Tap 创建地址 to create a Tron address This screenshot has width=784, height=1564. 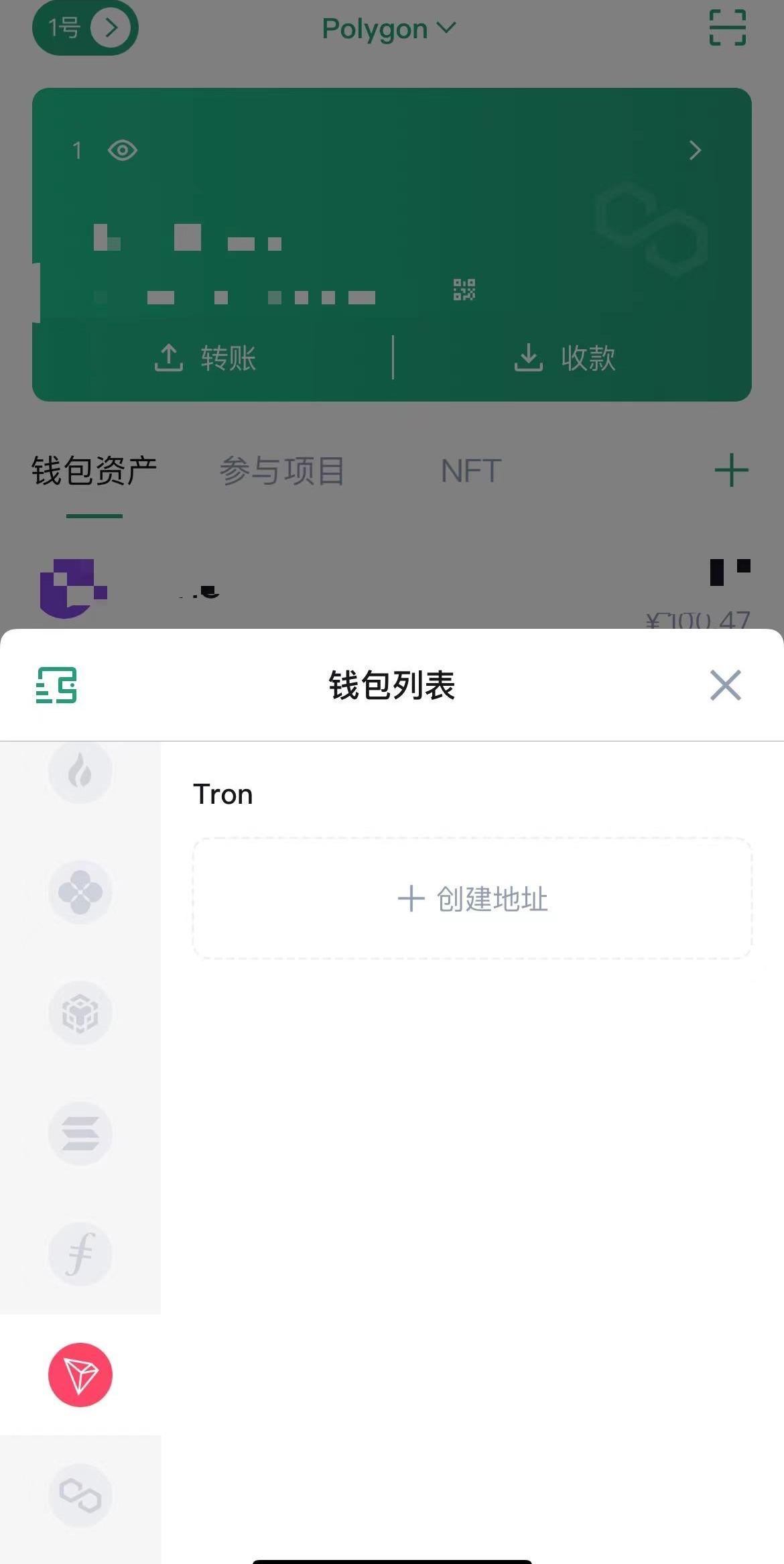[472, 898]
